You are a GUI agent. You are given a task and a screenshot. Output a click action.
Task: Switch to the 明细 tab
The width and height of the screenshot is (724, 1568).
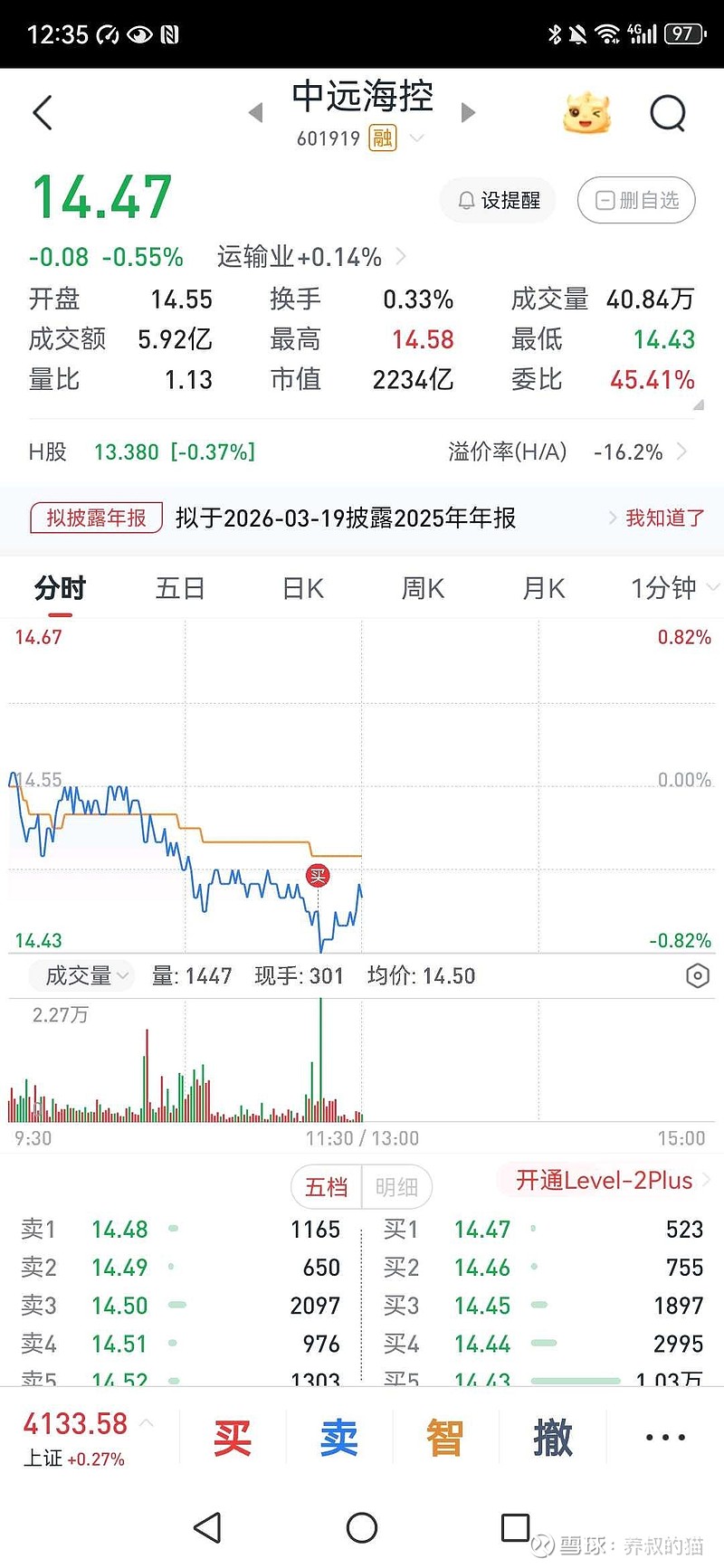(396, 1187)
